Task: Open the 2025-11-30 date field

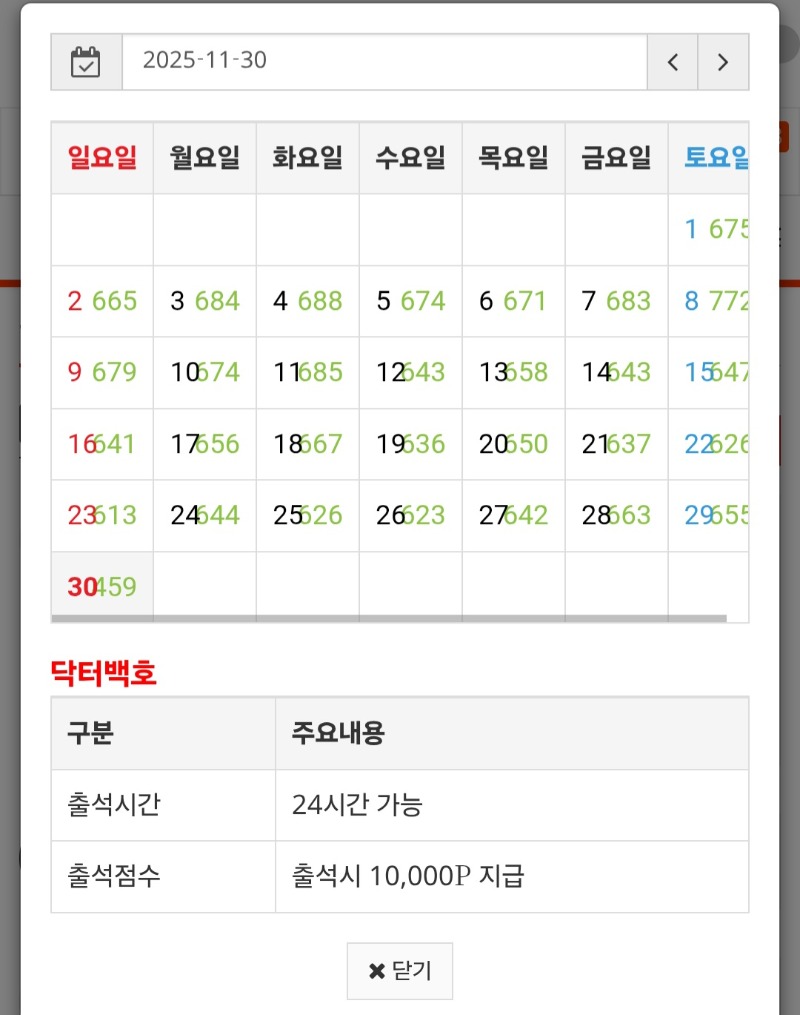Action: pyautogui.click(x=384, y=62)
